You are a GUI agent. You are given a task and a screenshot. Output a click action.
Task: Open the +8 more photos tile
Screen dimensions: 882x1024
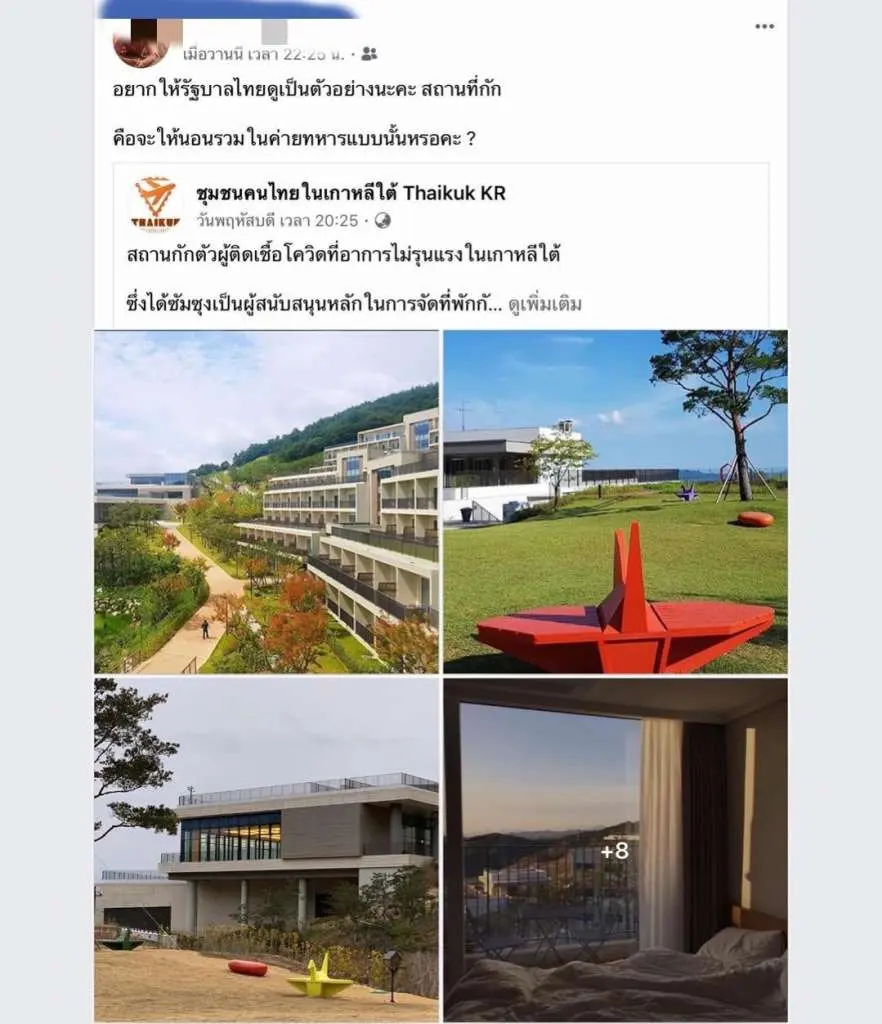pyautogui.click(x=615, y=849)
